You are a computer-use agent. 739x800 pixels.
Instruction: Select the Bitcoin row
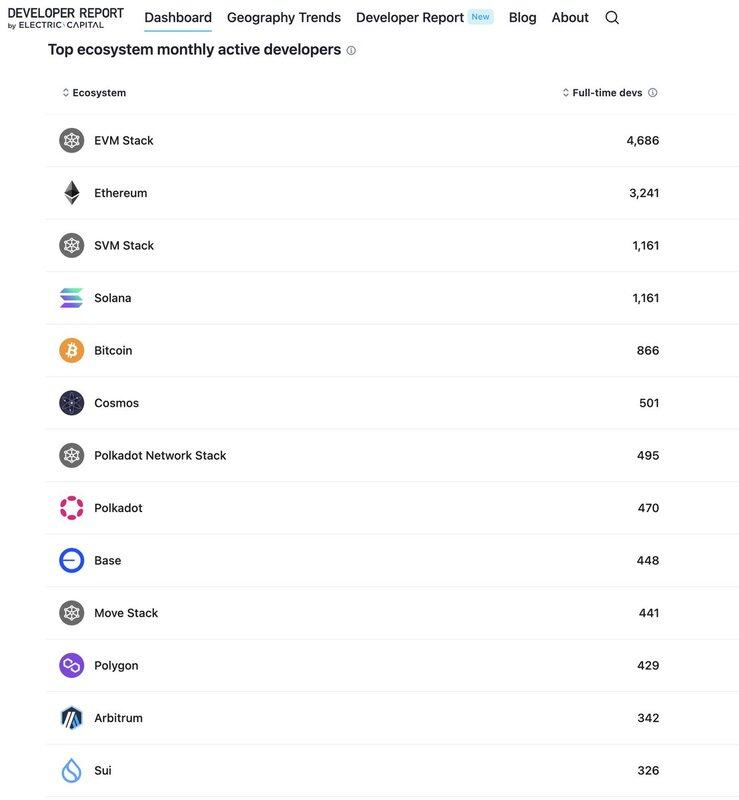[x=113, y=351]
